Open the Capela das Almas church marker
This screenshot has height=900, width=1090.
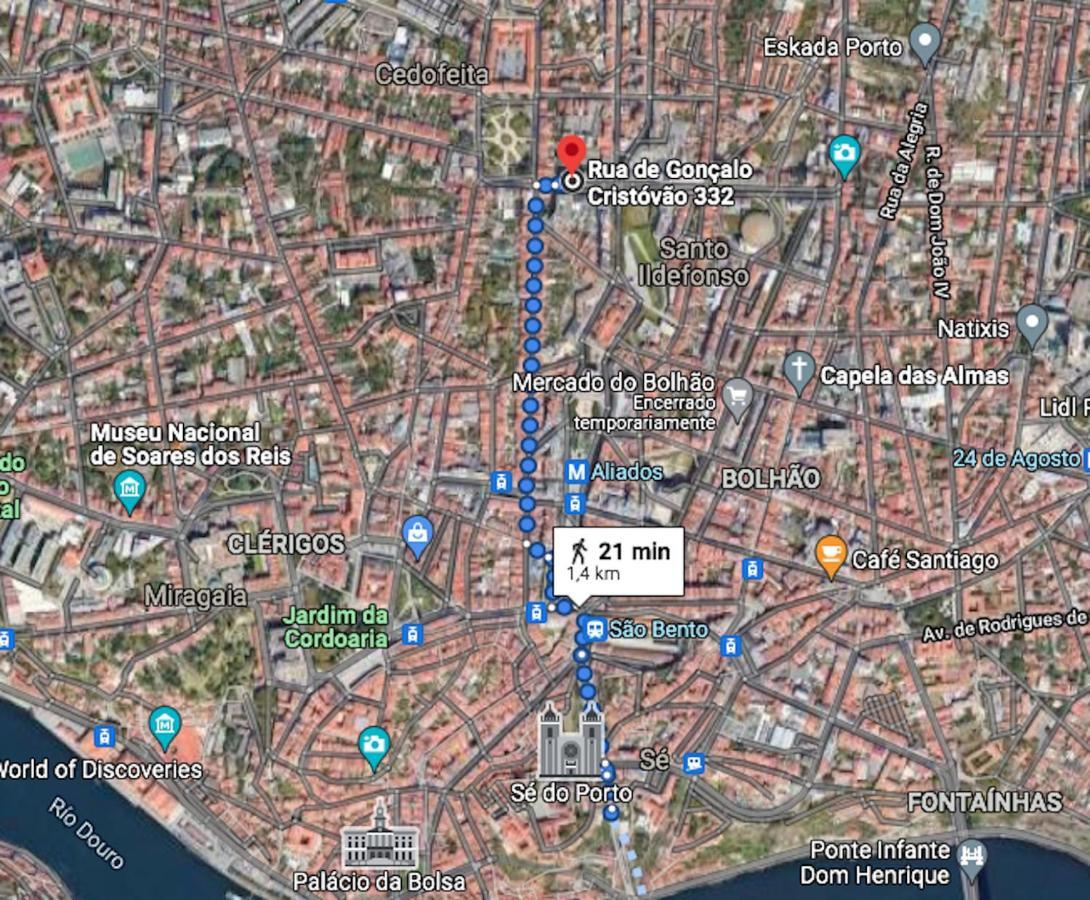pyautogui.click(x=798, y=370)
